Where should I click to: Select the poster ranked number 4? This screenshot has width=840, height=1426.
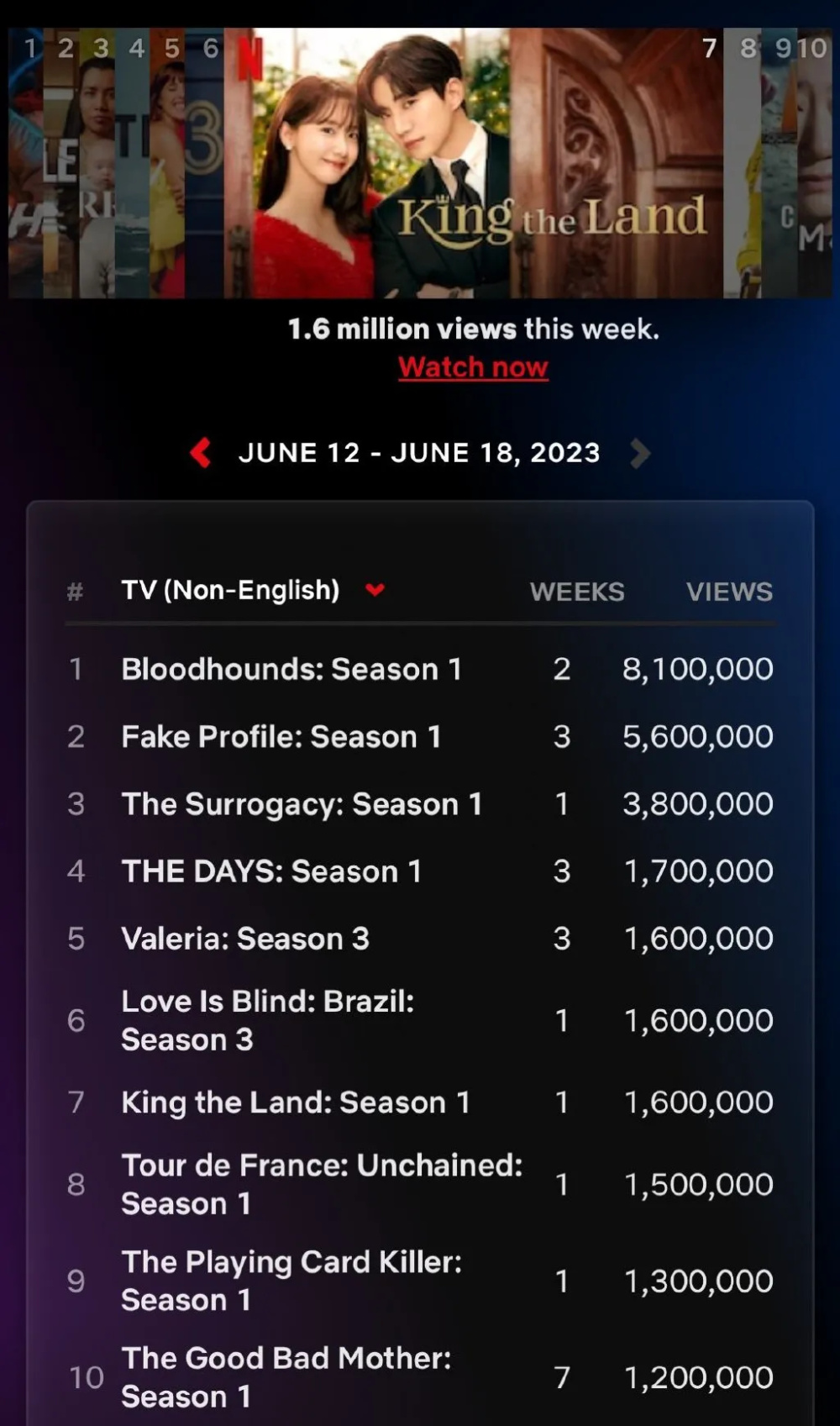tap(132, 163)
